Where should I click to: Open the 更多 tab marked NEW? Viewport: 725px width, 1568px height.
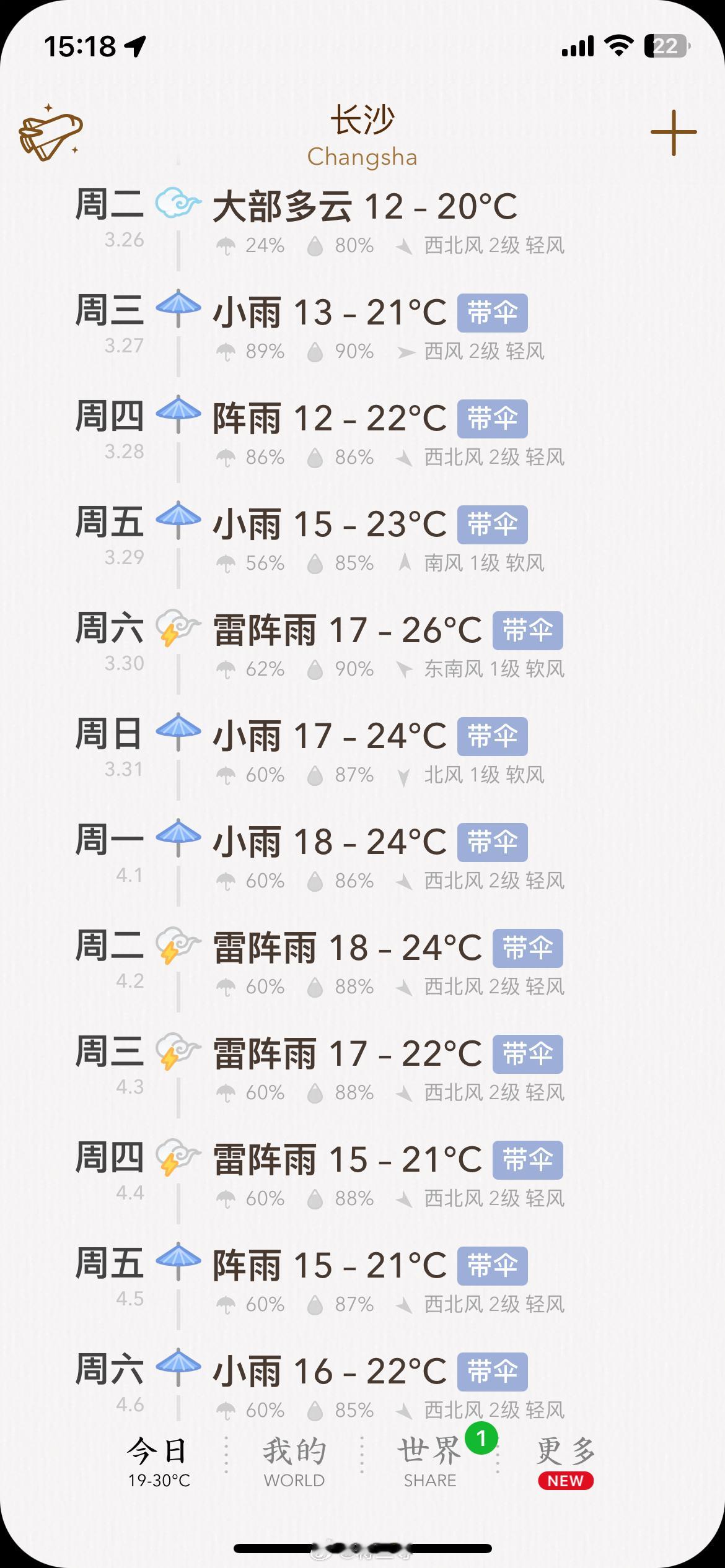click(x=566, y=1461)
